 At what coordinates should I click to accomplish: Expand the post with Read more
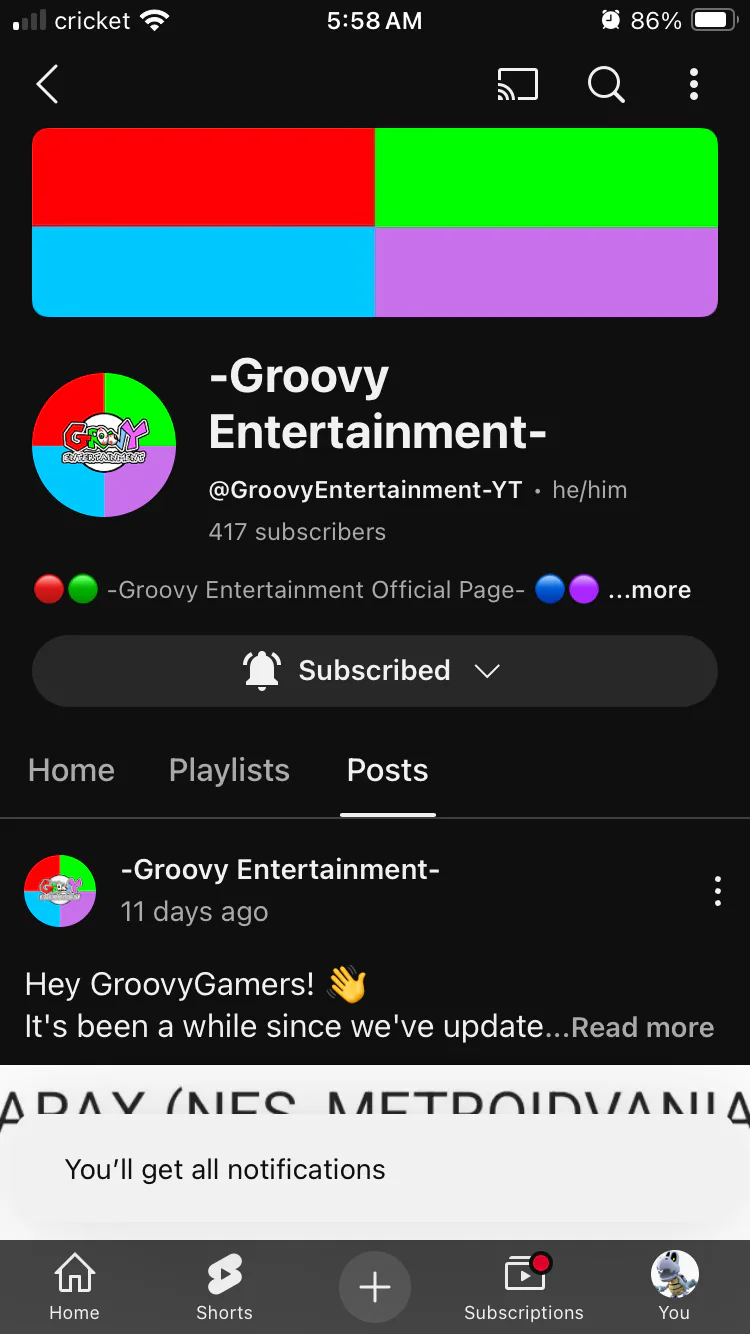tap(643, 1027)
